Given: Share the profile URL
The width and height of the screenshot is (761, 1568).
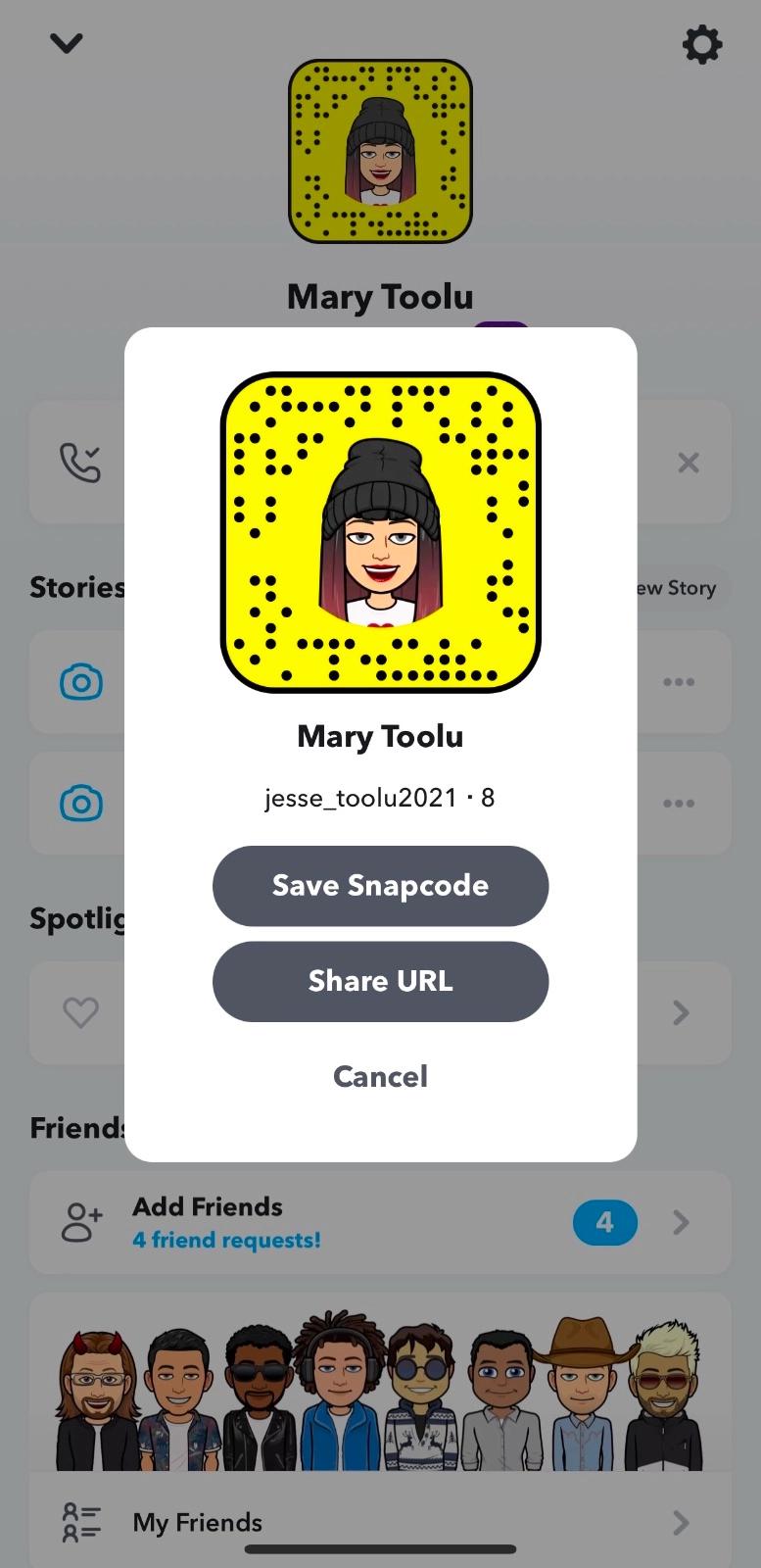Looking at the screenshot, I should click(x=380, y=981).
